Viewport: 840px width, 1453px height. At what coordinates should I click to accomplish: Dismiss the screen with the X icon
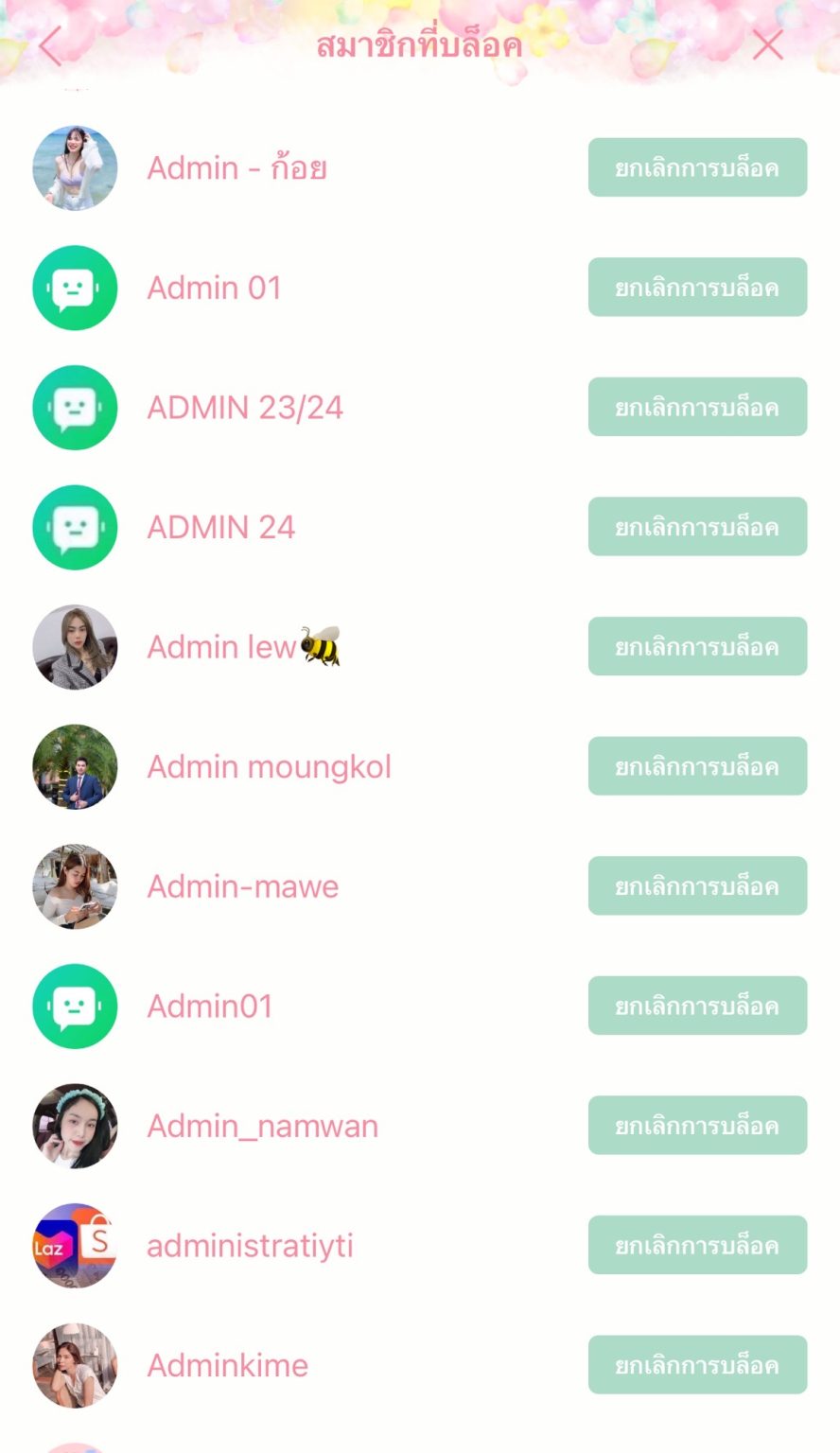[x=768, y=44]
